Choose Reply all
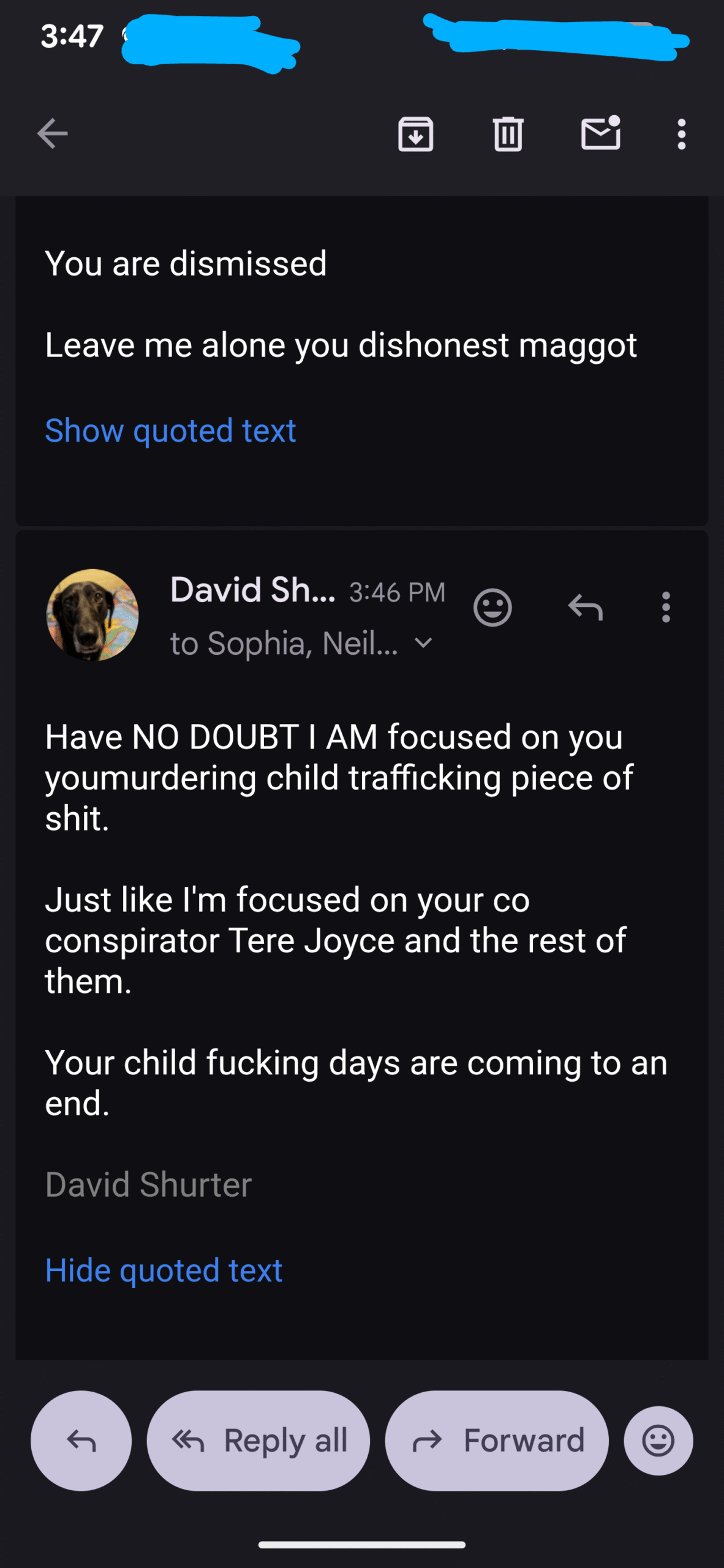Viewport: 724px width, 1568px height. click(258, 1441)
